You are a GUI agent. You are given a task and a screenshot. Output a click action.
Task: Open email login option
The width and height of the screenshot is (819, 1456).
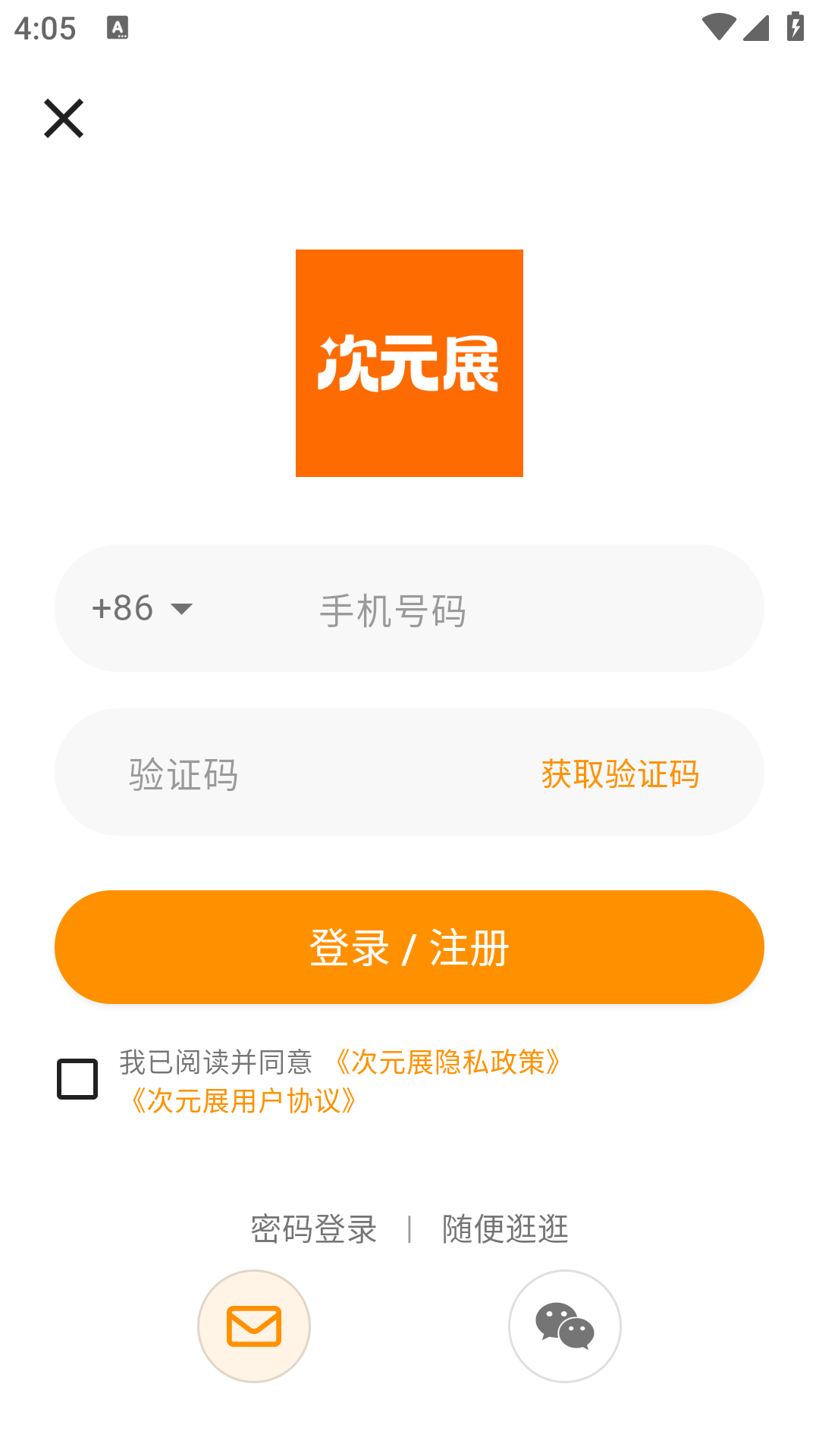pos(253,1326)
